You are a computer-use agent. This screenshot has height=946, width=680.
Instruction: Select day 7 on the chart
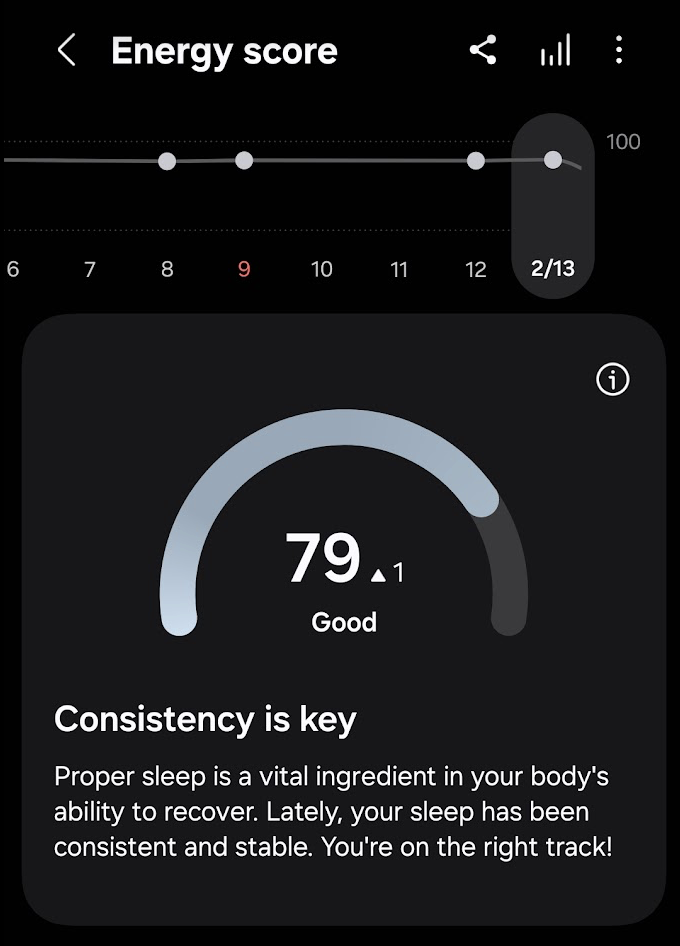pyautogui.click(x=90, y=269)
